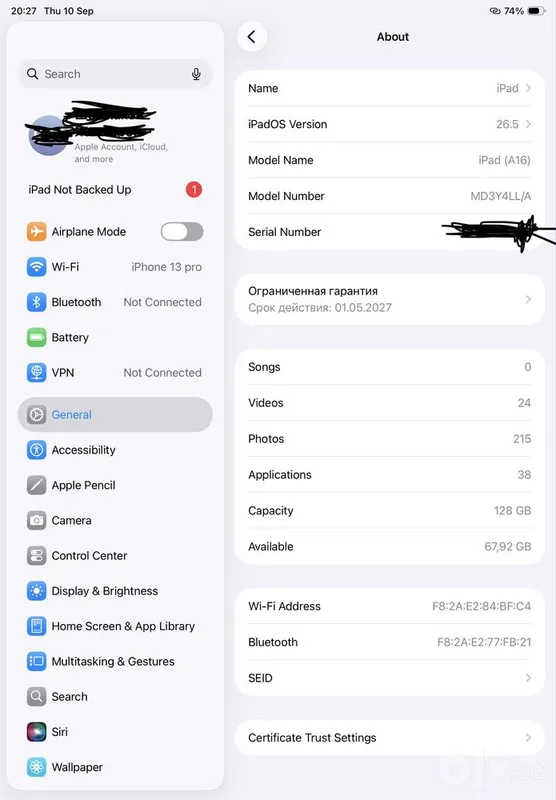Tap the microphone icon in search
Image resolution: width=556 pixels, height=800 pixels.
pyautogui.click(x=196, y=74)
